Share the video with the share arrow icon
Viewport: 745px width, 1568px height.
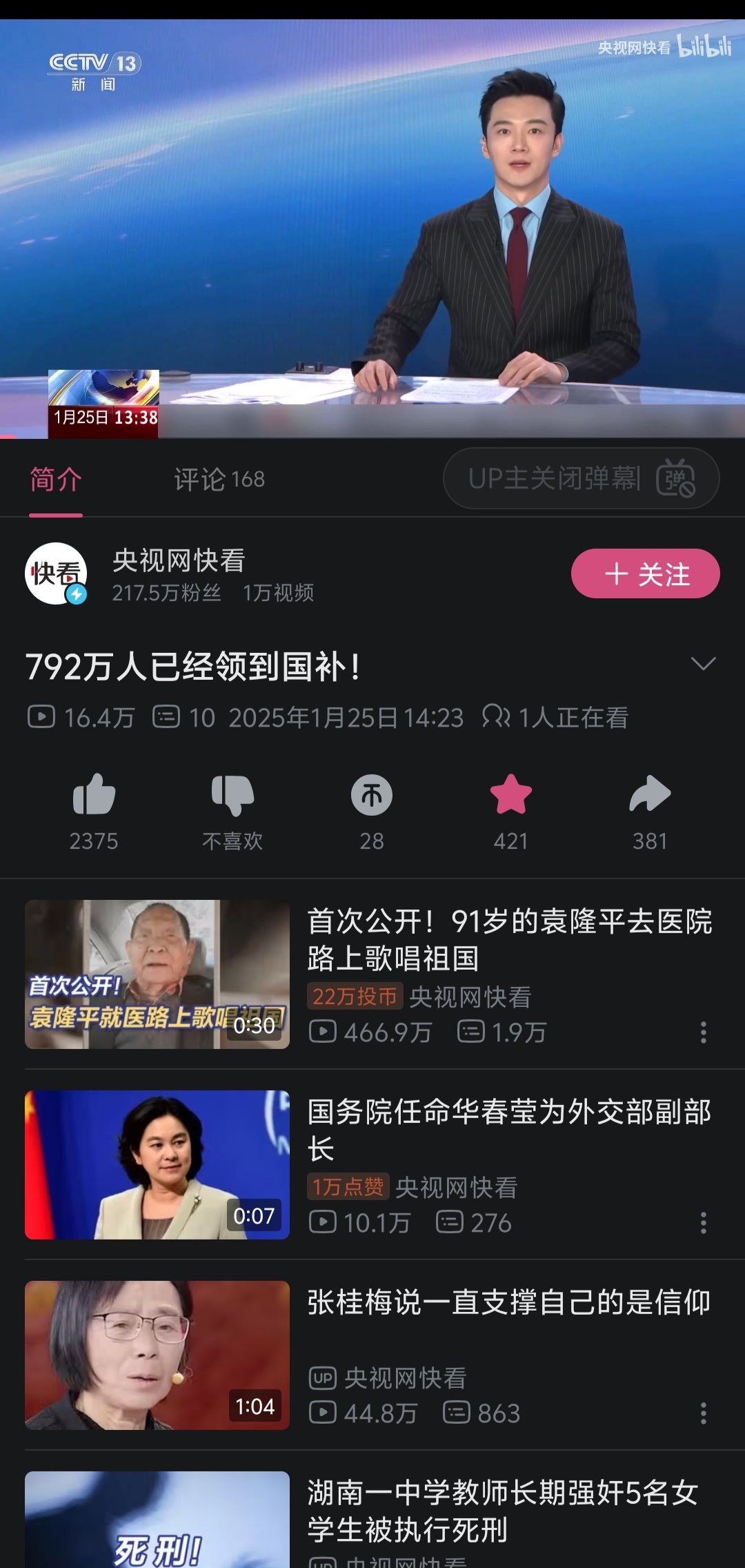(x=648, y=797)
